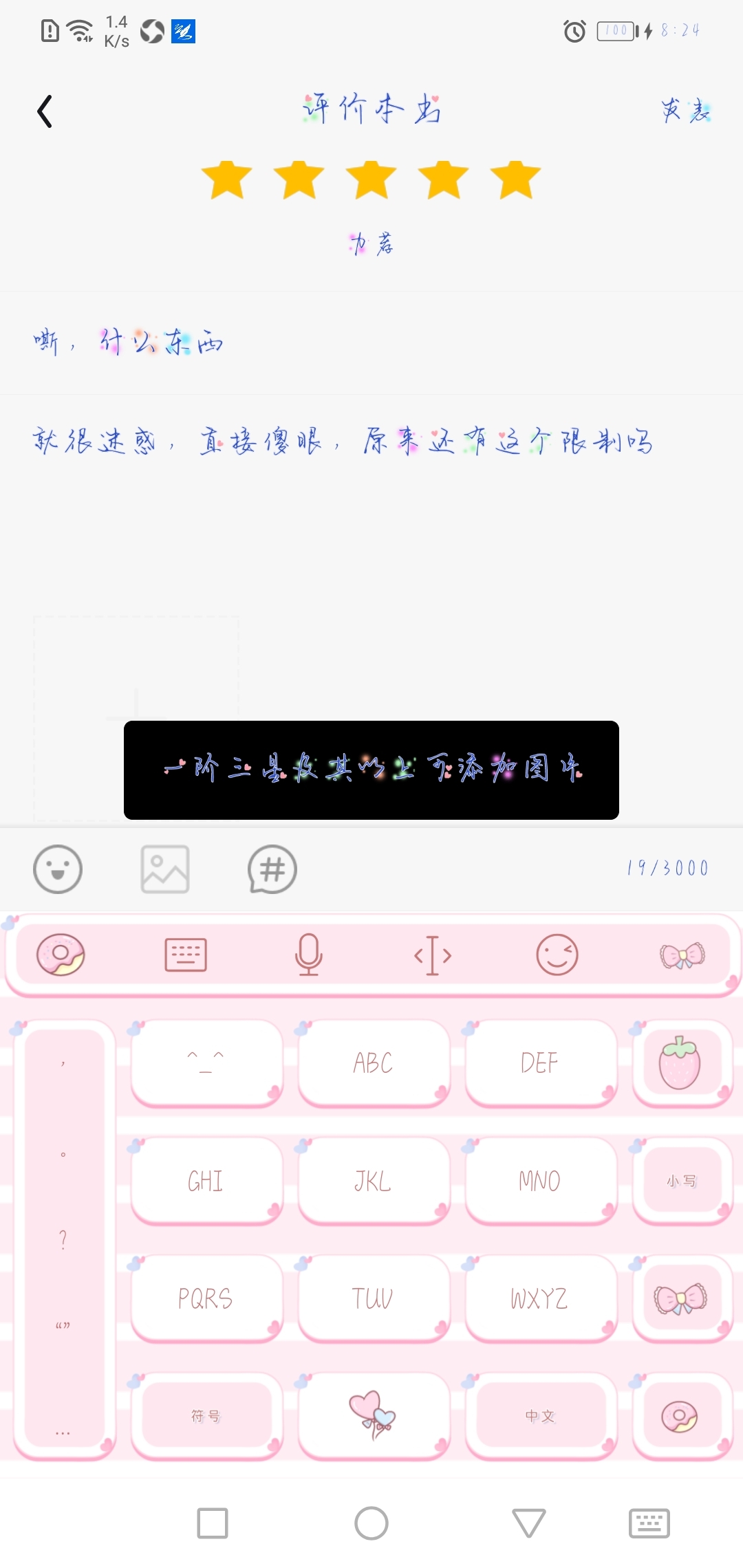Insert a hashtag topic
The height and width of the screenshot is (1568, 743).
point(272,869)
